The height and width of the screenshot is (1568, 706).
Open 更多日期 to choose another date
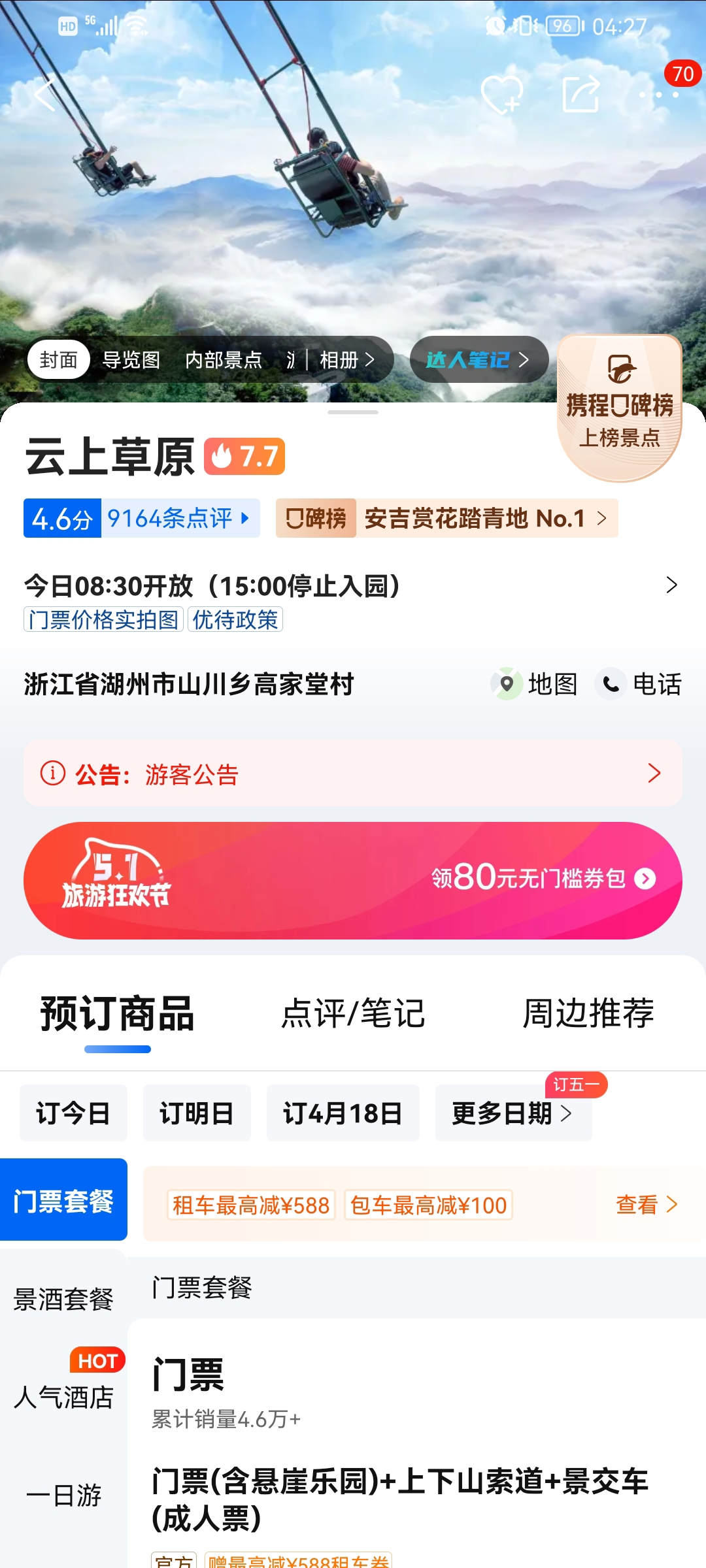point(513,1113)
